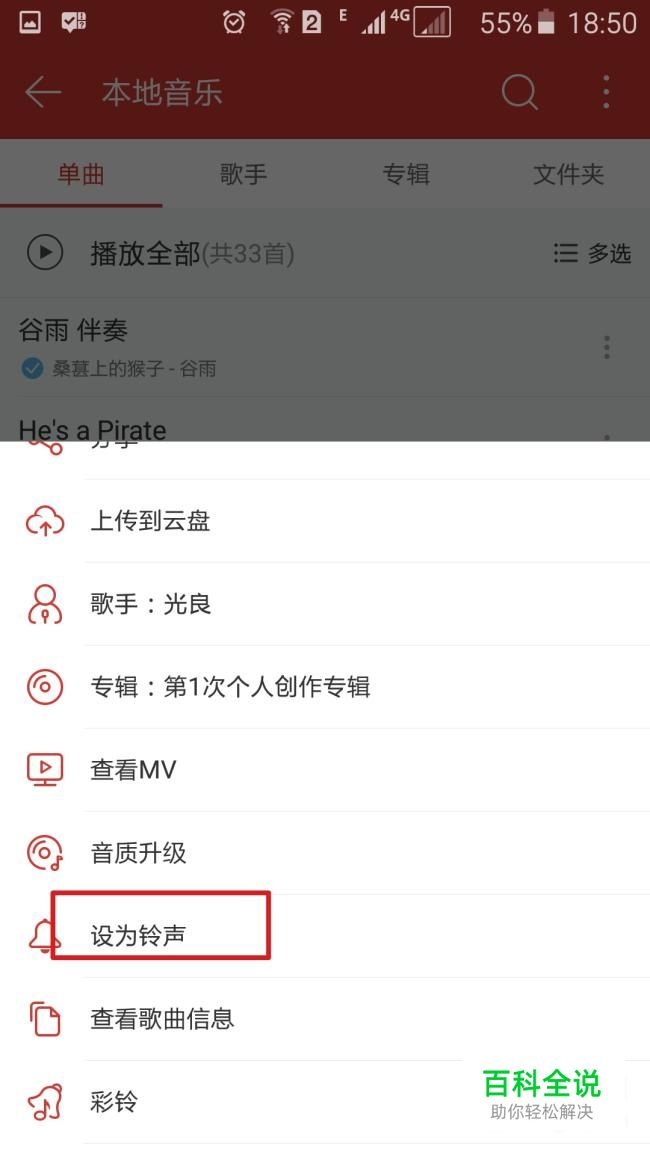650x1155 pixels.
Task: Open artist 歌手：光良
Action: coord(325,604)
